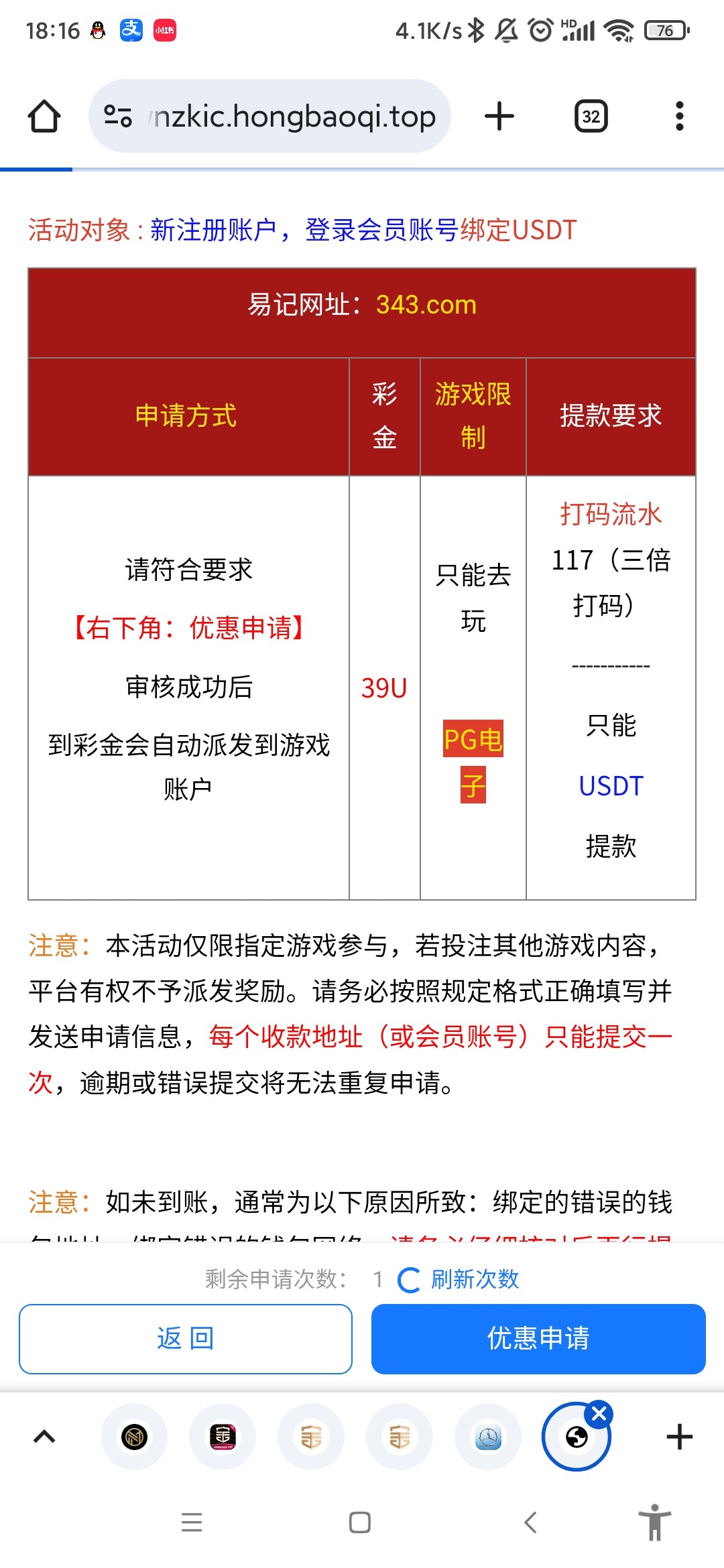Switch to the Mercedes logo tab in strip
The width and height of the screenshot is (724, 1568).
coord(488,1437)
